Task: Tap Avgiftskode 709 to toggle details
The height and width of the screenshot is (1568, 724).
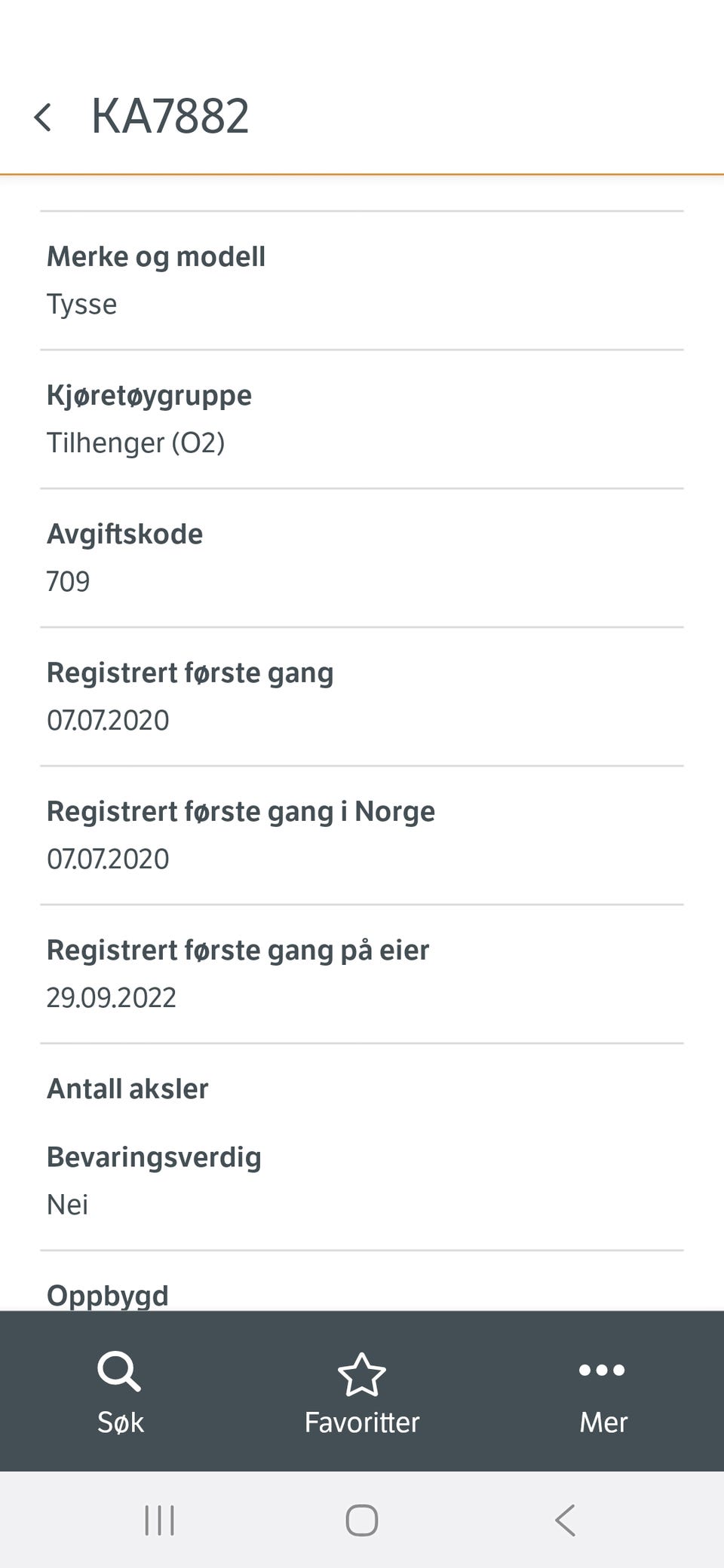Action: [x=69, y=581]
